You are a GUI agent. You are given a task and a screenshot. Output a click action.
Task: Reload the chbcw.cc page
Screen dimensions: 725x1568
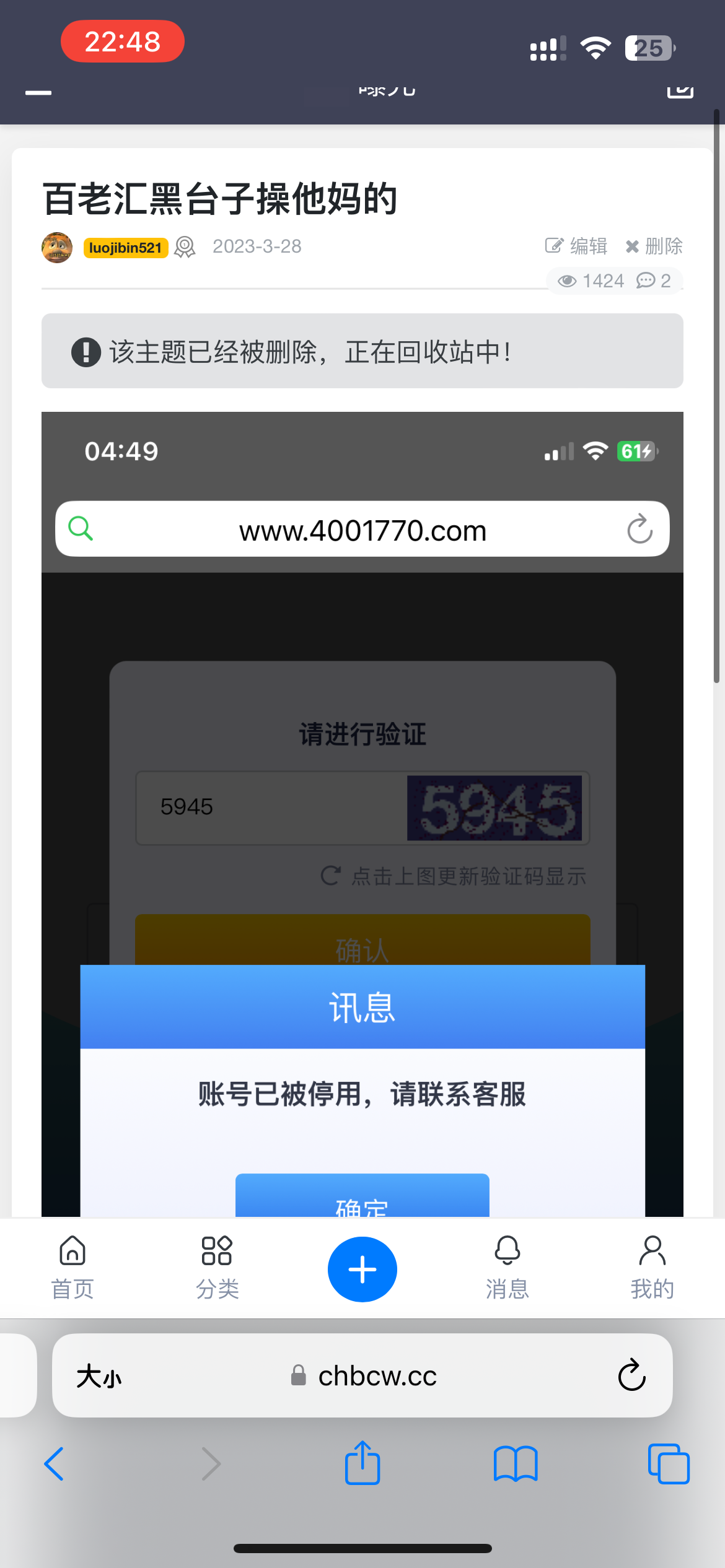[x=631, y=1376]
